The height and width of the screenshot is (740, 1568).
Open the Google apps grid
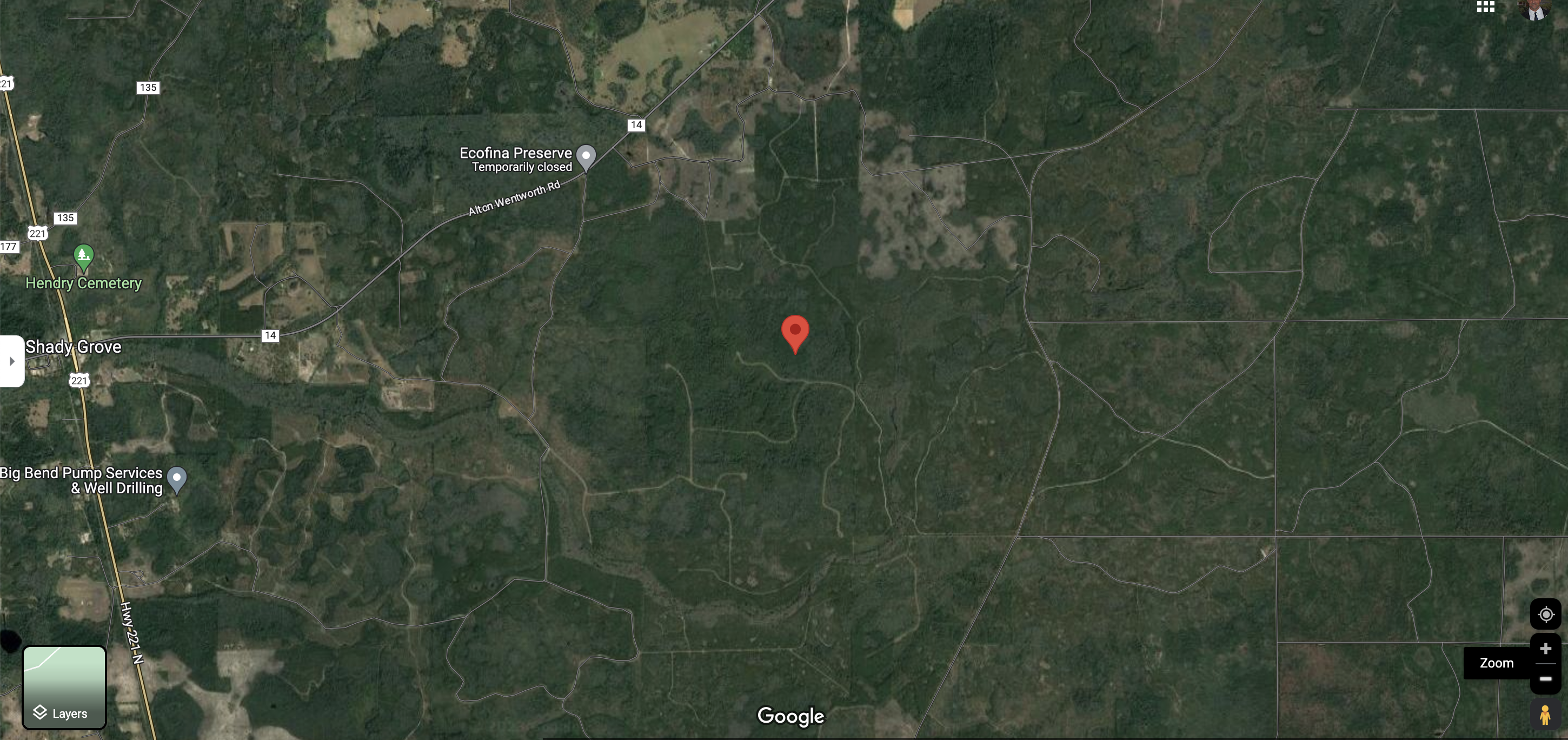pyautogui.click(x=1485, y=8)
